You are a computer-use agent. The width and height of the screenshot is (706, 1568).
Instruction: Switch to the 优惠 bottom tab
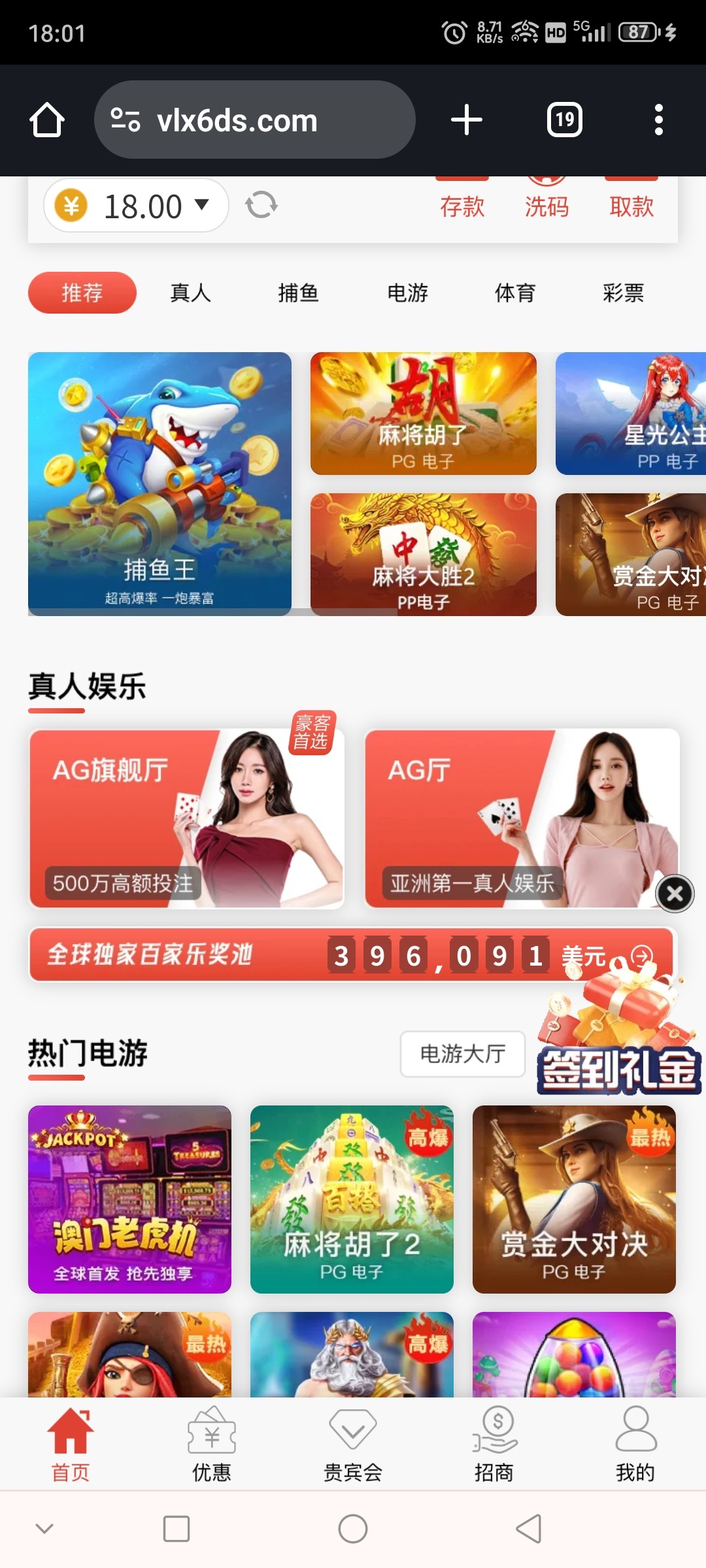211,1445
